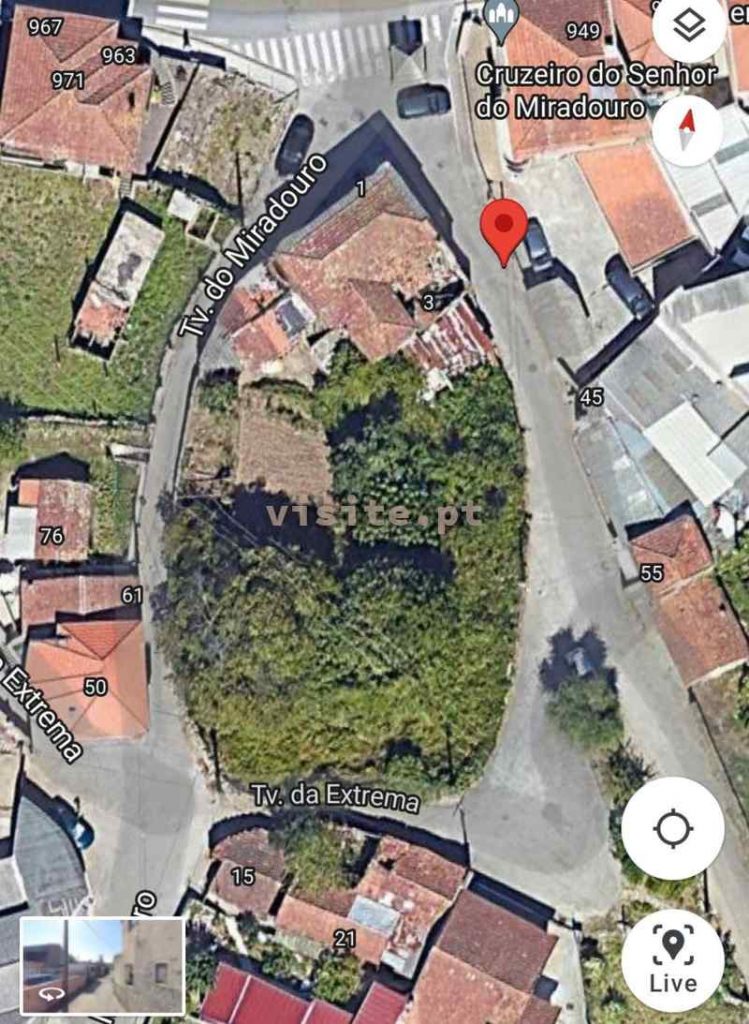
Task: Launch Live View
Action: point(673,959)
